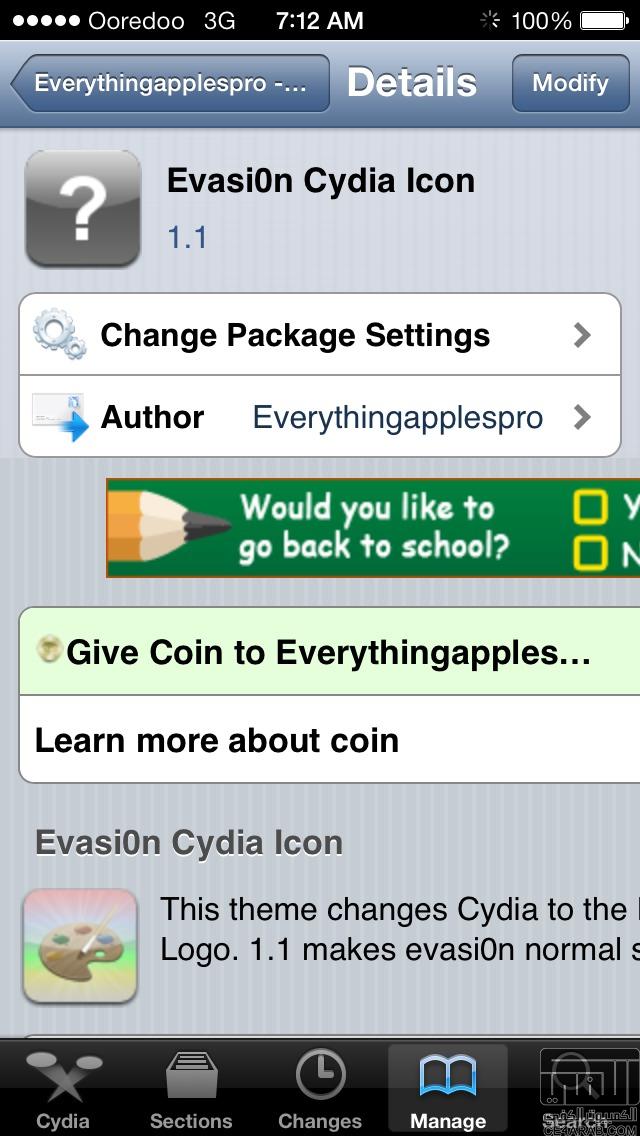Tap the Modify button
Image resolution: width=640 pixels, height=1136 pixels.
point(569,83)
